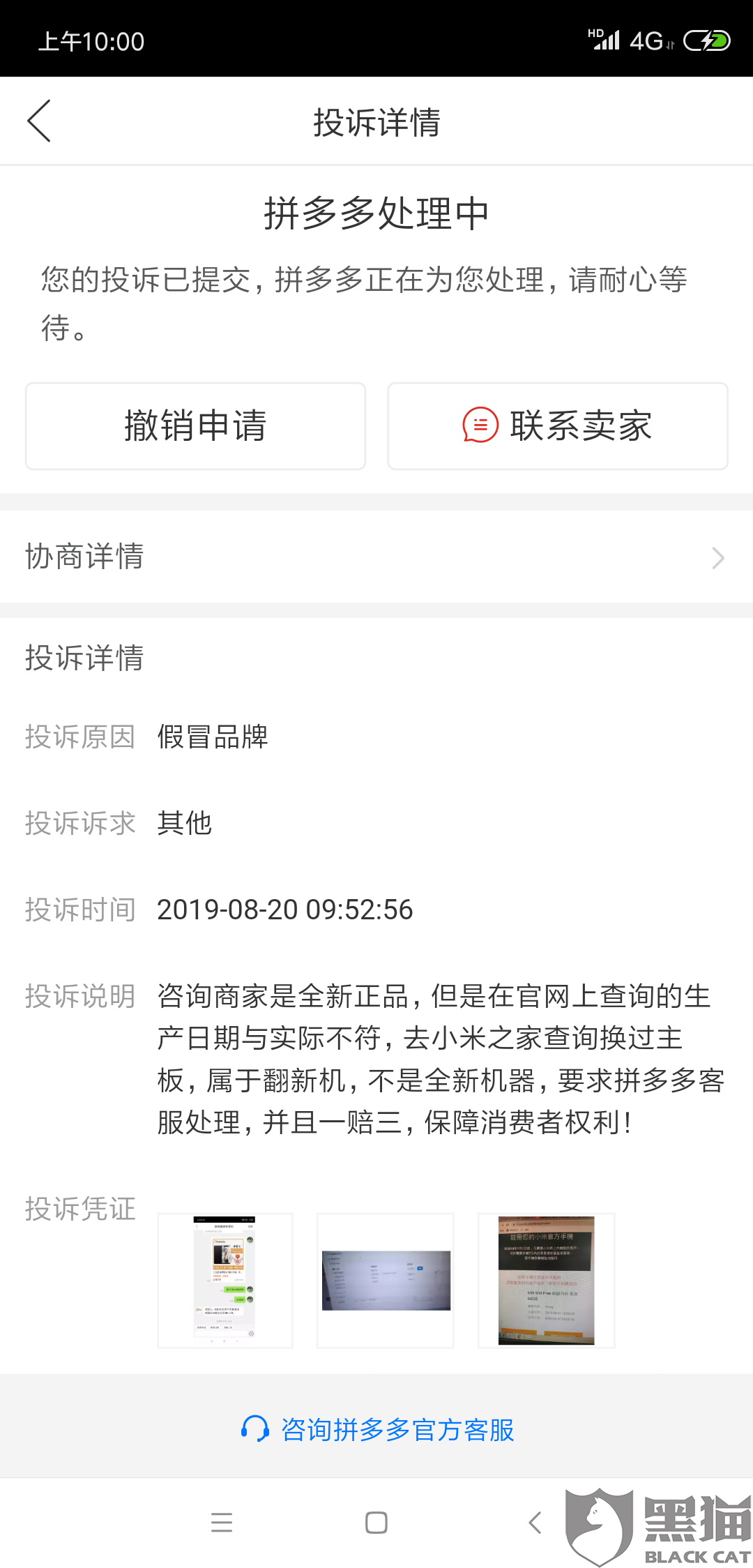Open the second evidence photo of a screen
This screenshot has width=753, height=1568.
[386, 1280]
